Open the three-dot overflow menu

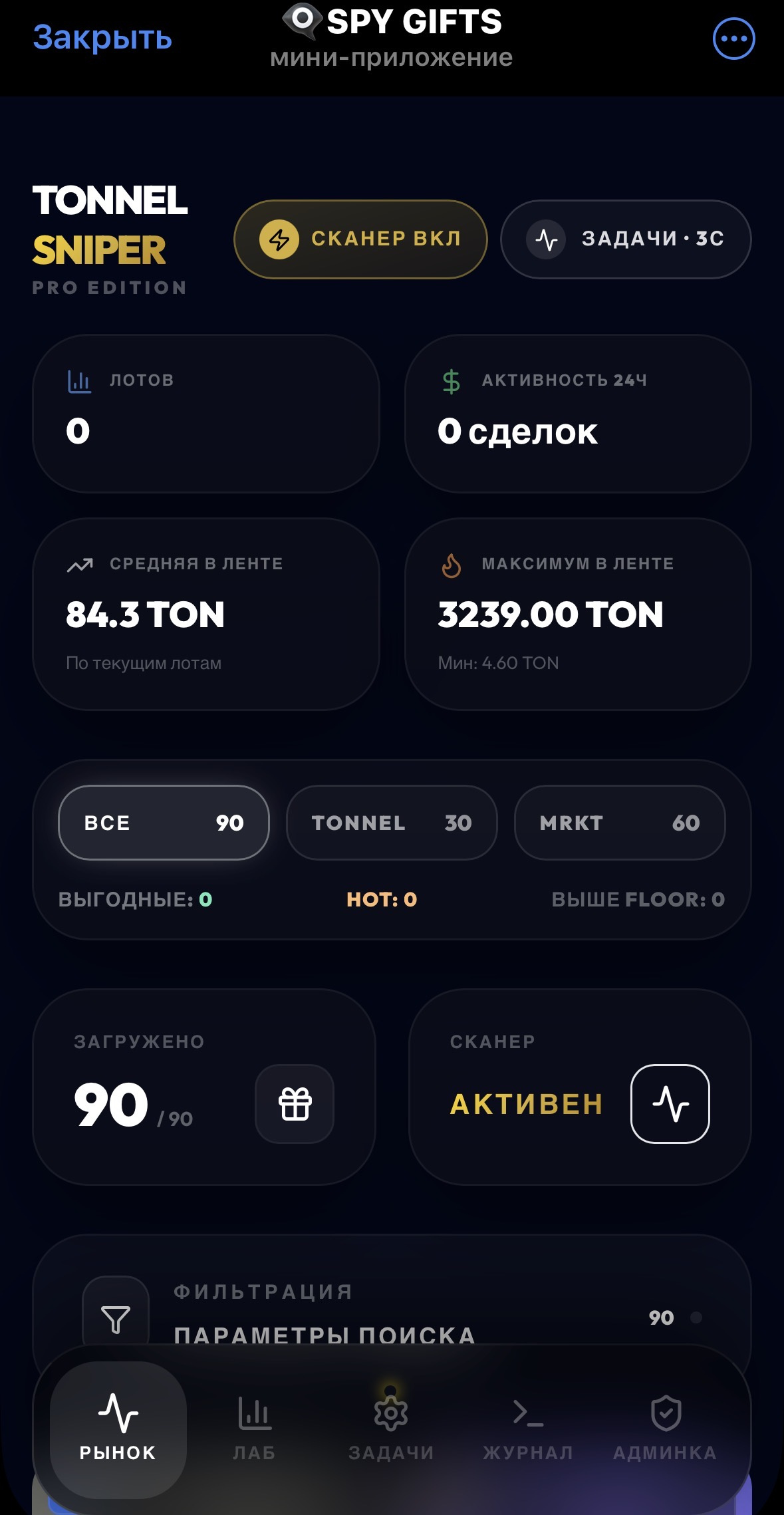coord(733,39)
